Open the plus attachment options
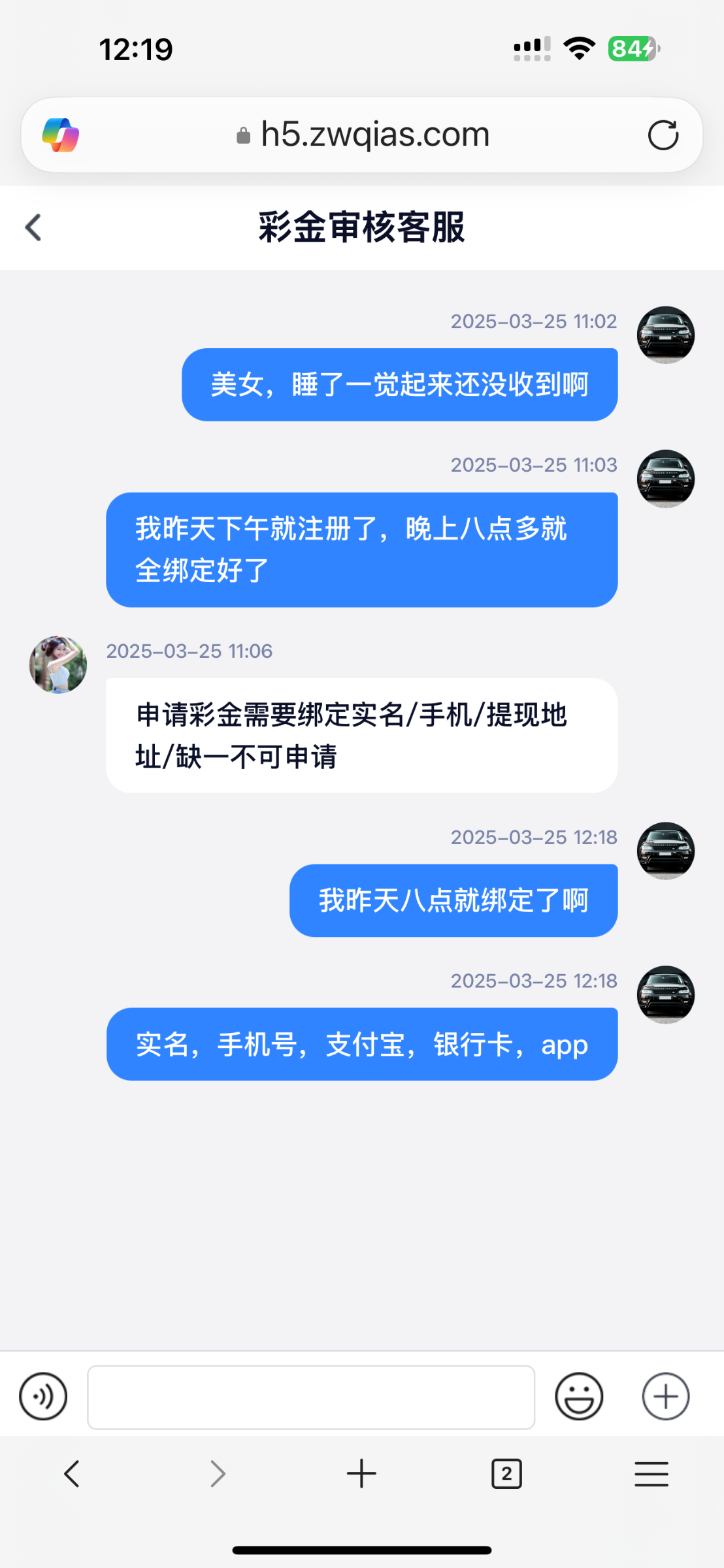 (x=665, y=1397)
